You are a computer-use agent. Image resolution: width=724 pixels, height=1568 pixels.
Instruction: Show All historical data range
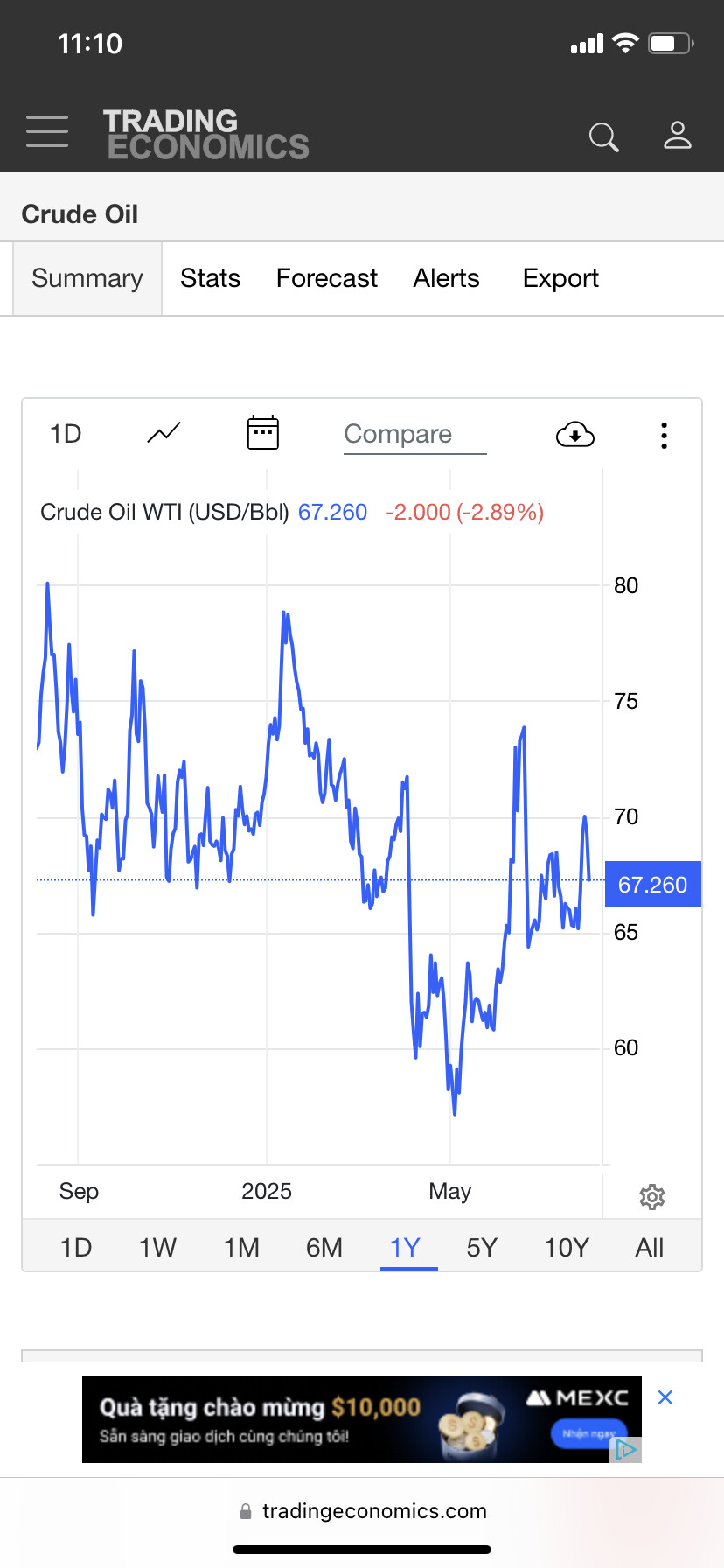(649, 1247)
